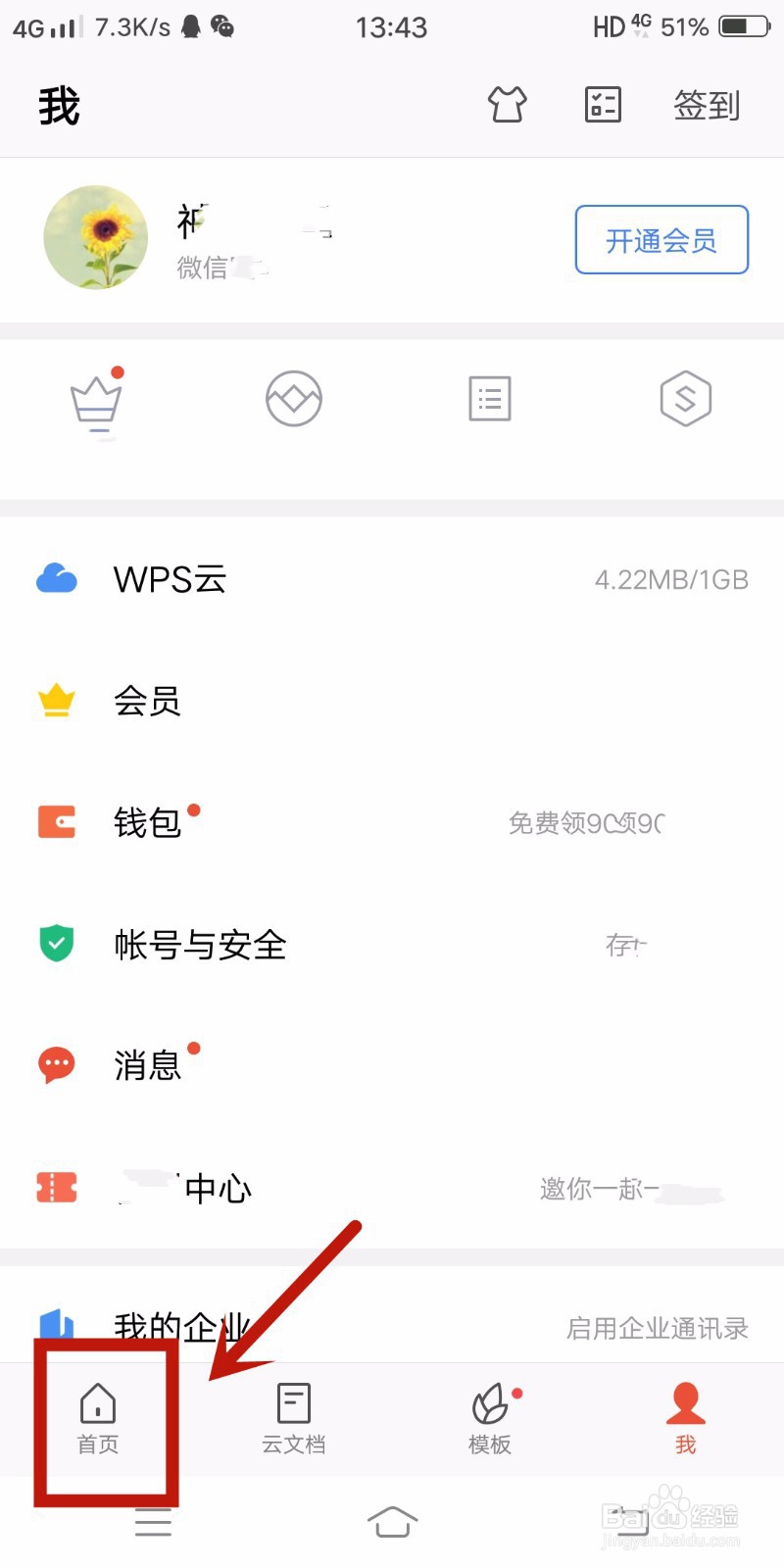Tap the 开通会员 subscribe button
The width and height of the screenshot is (784, 1568).
661,239
